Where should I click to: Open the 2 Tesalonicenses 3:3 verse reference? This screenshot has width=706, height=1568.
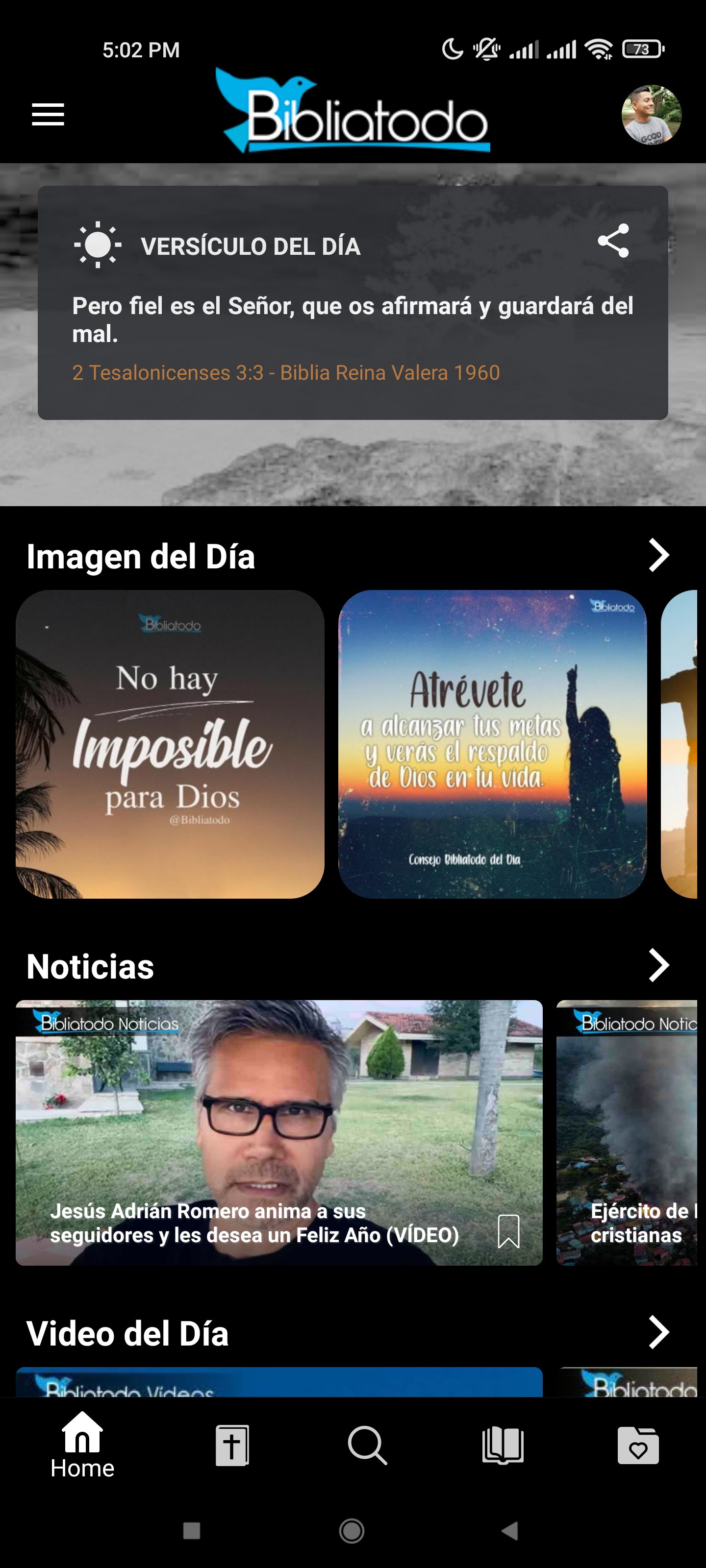(x=286, y=372)
